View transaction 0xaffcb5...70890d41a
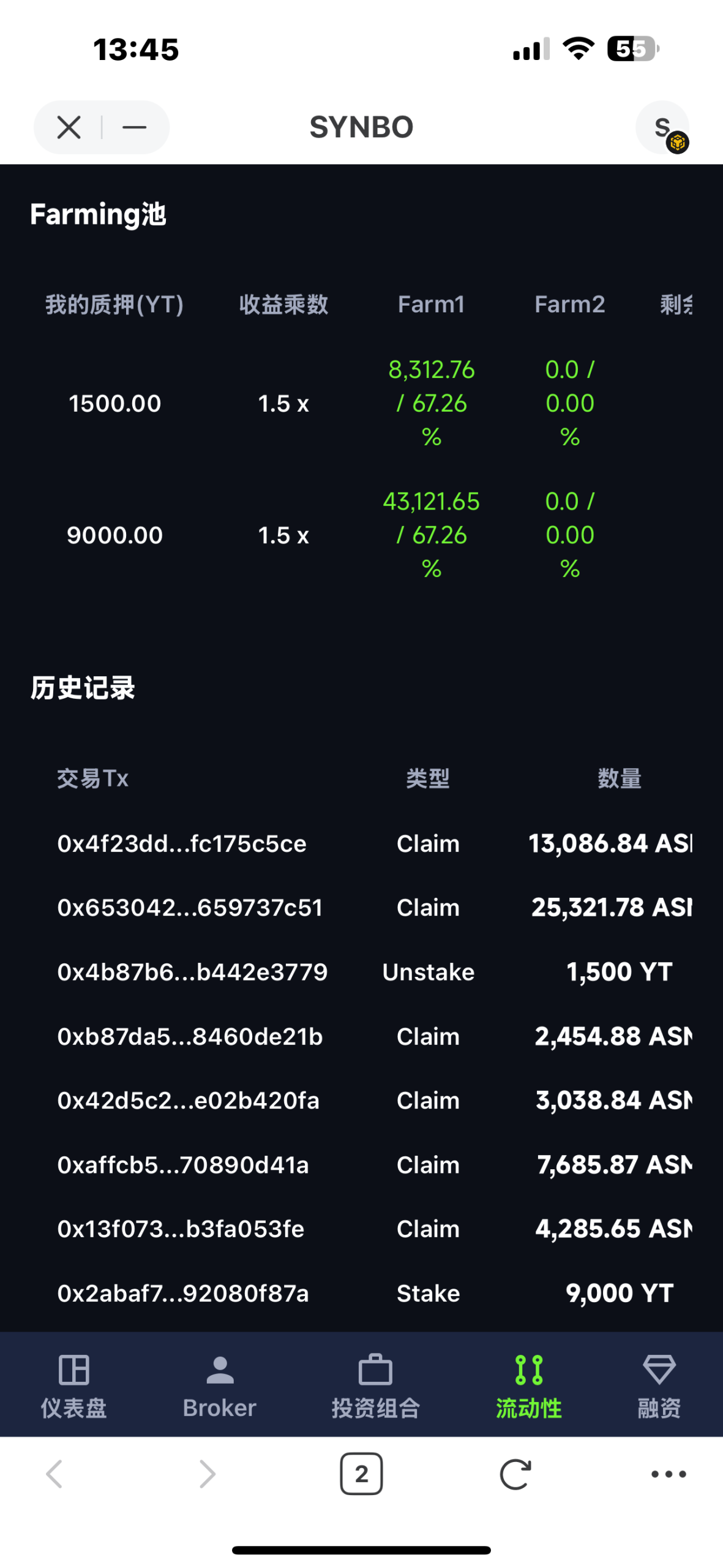 click(183, 1164)
